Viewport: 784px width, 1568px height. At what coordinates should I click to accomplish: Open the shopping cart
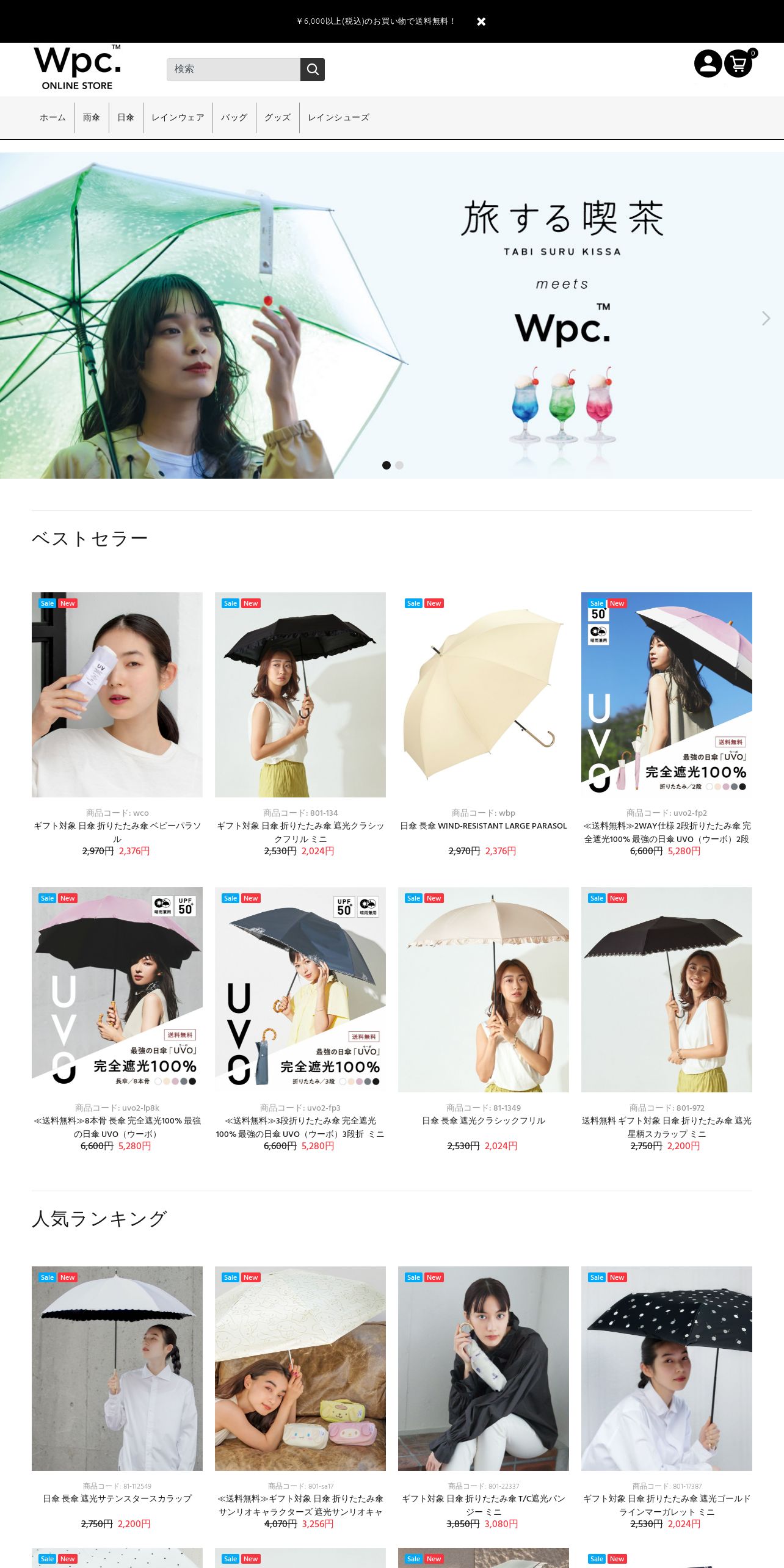(739, 64)
